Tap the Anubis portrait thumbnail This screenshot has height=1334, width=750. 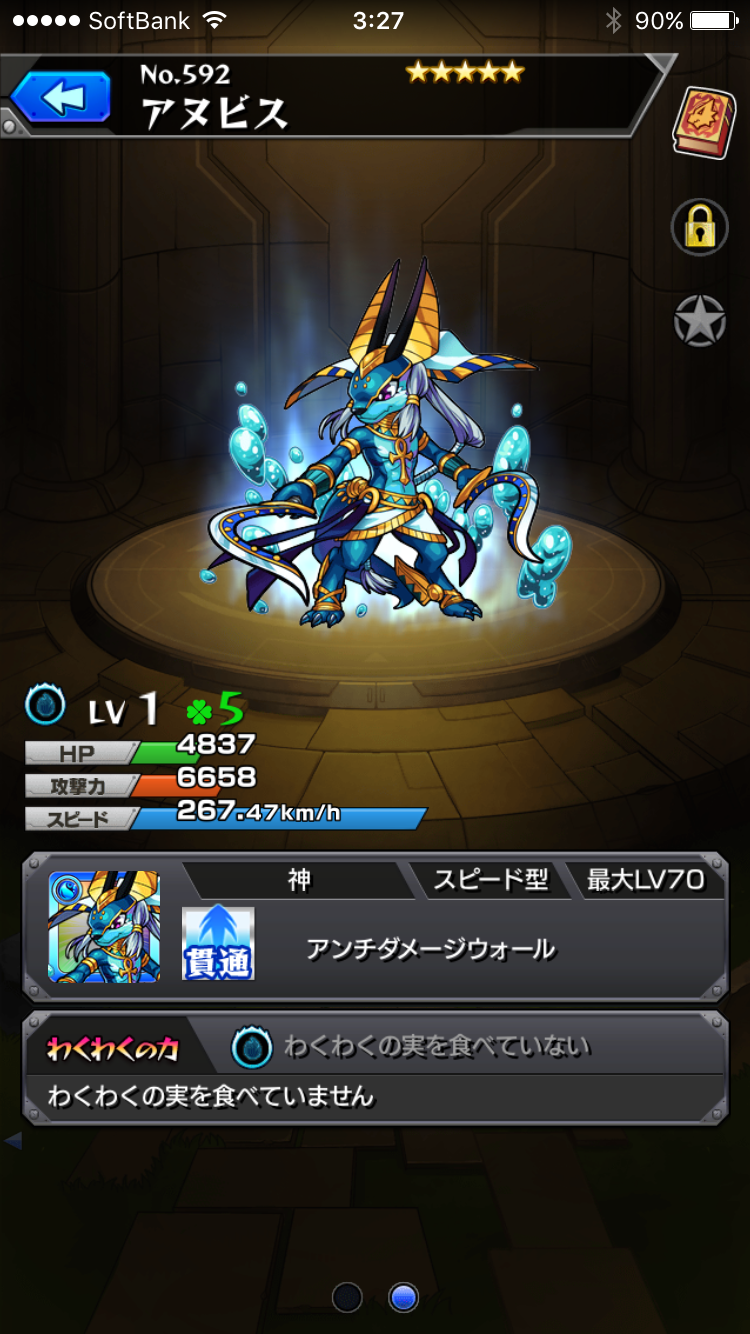[104, 926]
